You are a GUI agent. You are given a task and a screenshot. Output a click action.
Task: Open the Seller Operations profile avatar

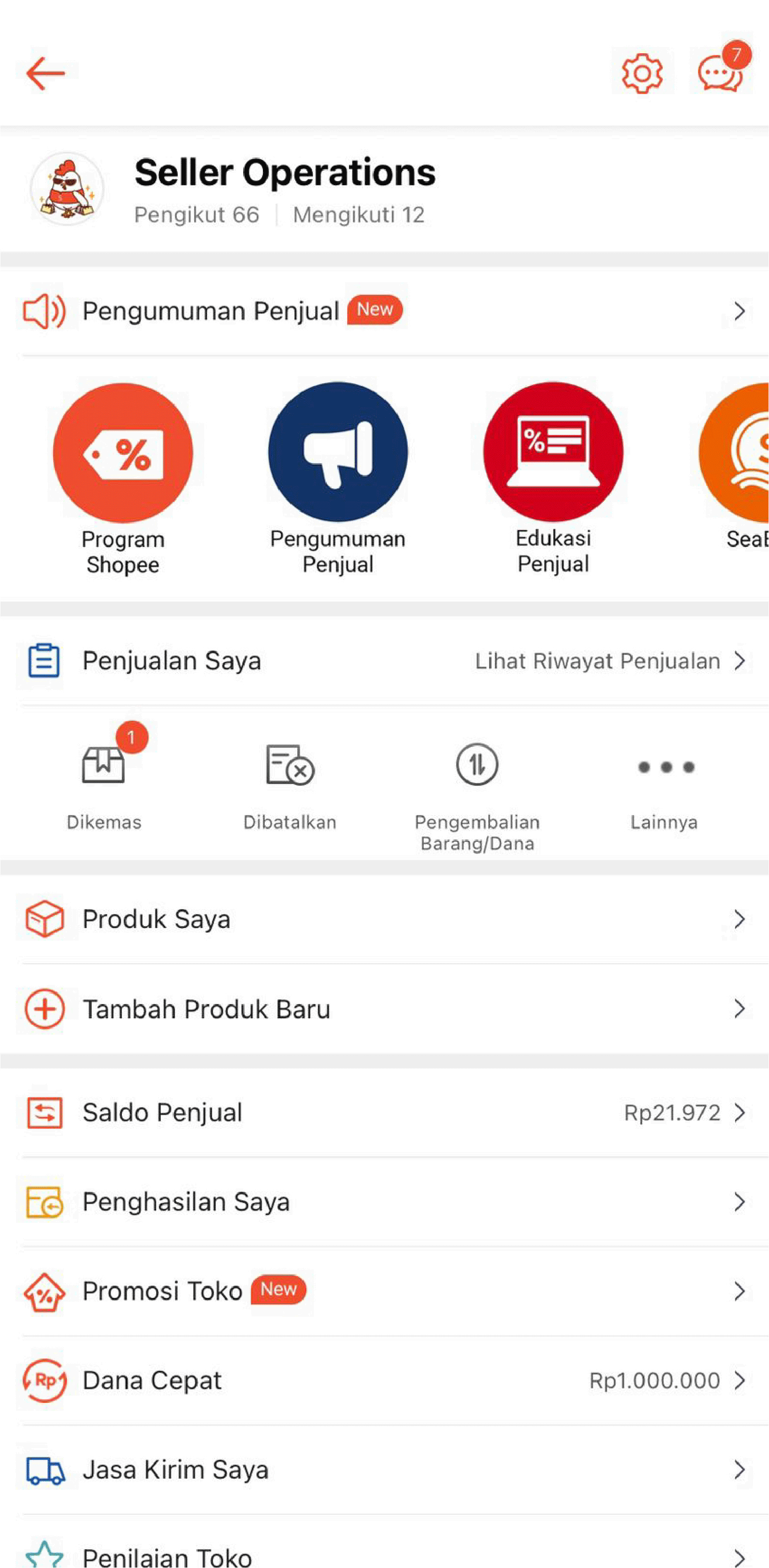(x=67, y=189)
